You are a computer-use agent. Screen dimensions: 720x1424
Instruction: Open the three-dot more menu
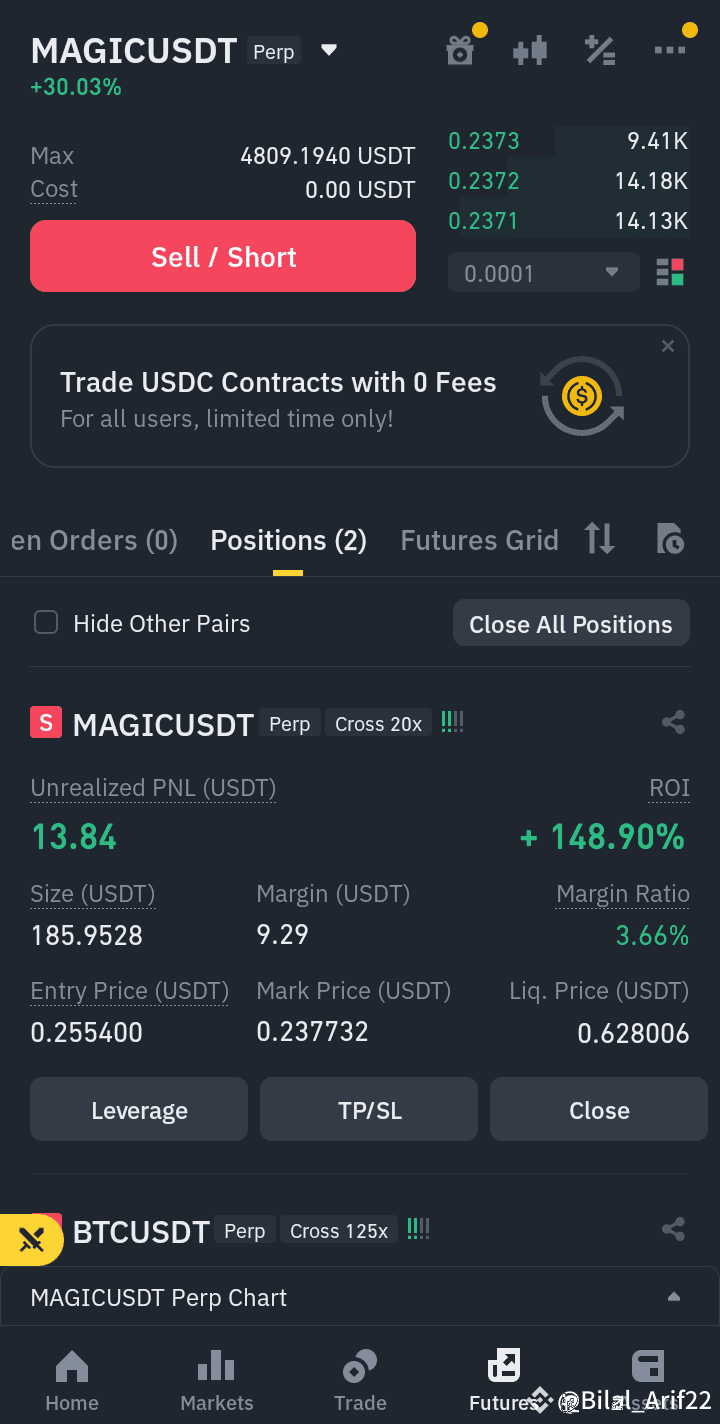point(670,50)
